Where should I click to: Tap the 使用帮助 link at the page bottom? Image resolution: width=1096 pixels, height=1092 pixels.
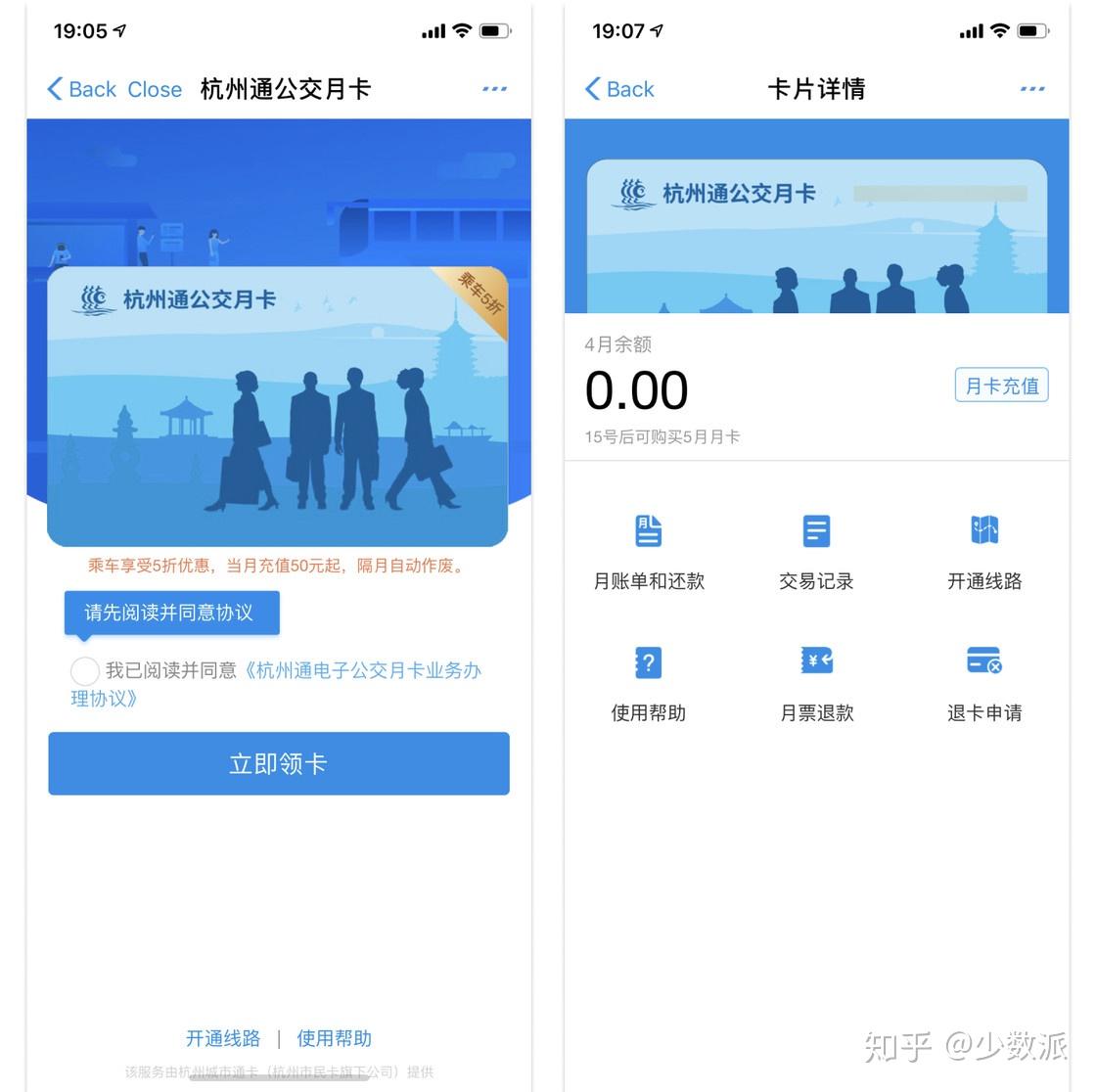pos(334,1038)
